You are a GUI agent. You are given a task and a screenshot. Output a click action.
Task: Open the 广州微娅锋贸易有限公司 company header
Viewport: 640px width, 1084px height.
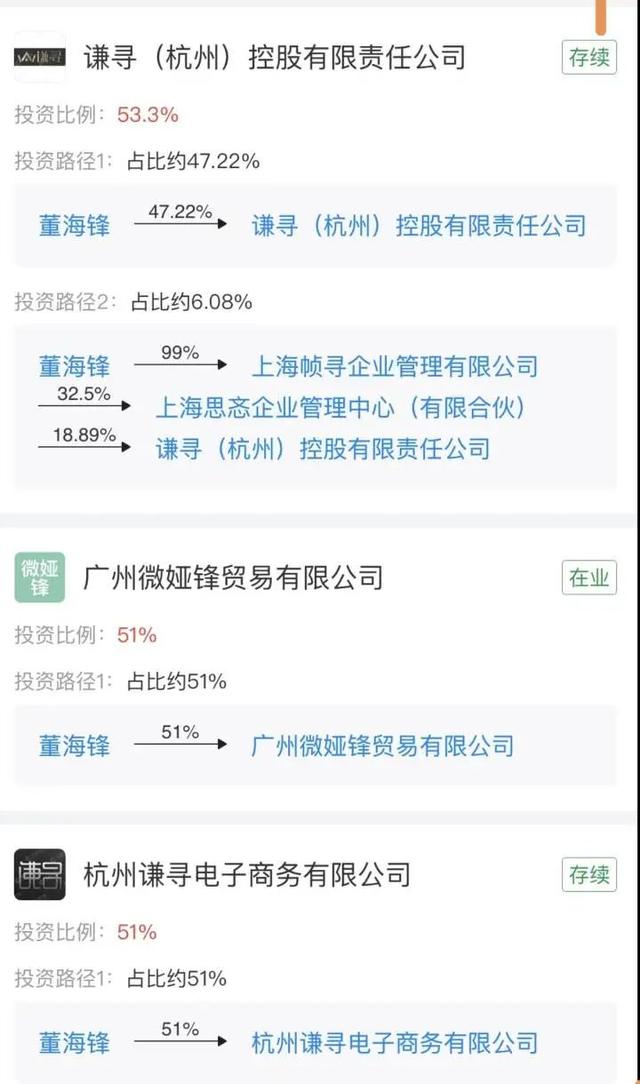(233, 578)
